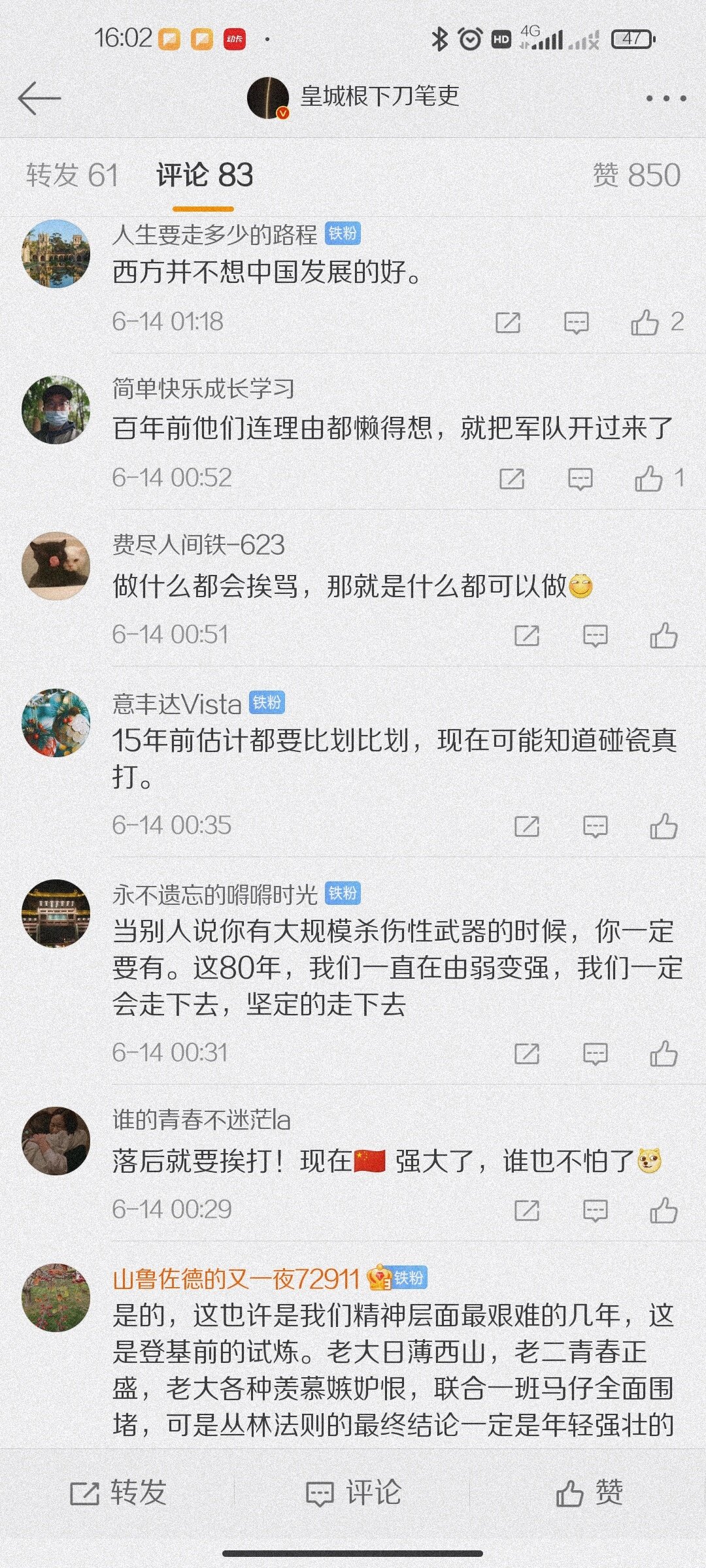Repost the comment by 简单快乐成长学习
This screenshot has width=706, height=1568.
click(x=511, y=479)
